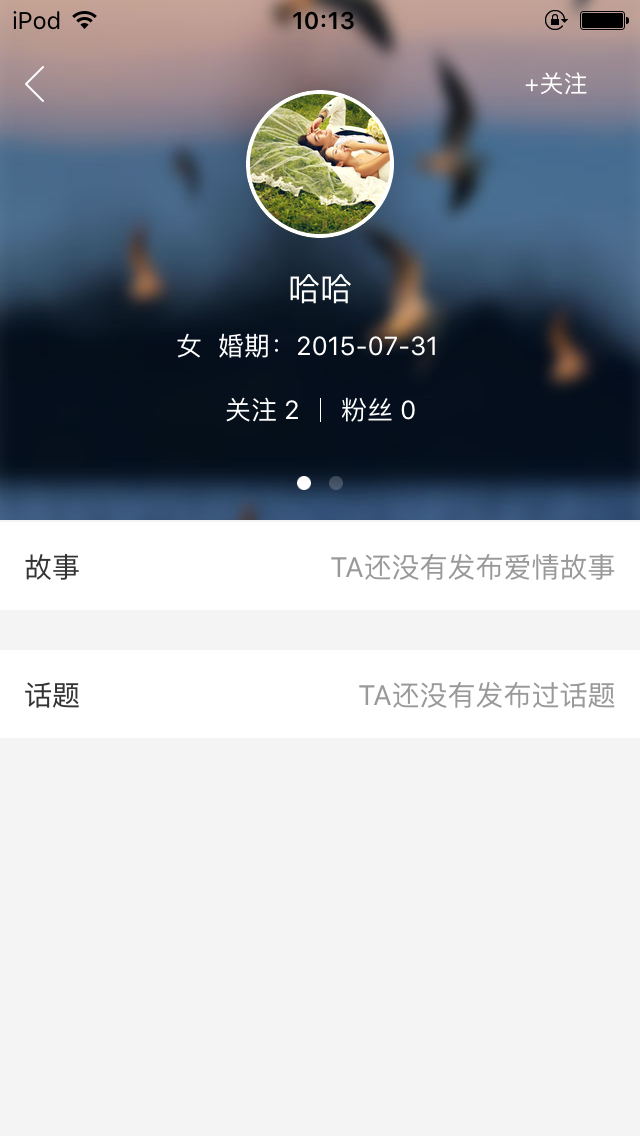Follow this user with +关注
The height and width of the screenshot is (1136, 640).
[x=556, y=85]
